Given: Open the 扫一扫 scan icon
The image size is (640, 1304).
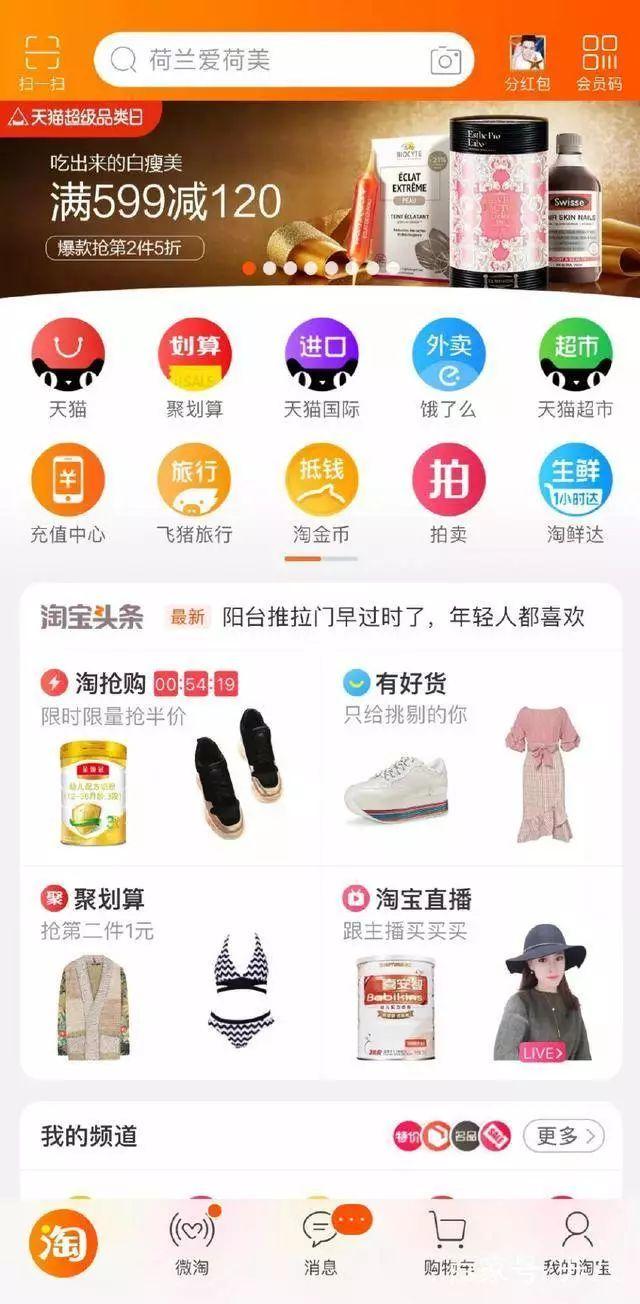Looking at the screenshot, I should click(42, 60).
